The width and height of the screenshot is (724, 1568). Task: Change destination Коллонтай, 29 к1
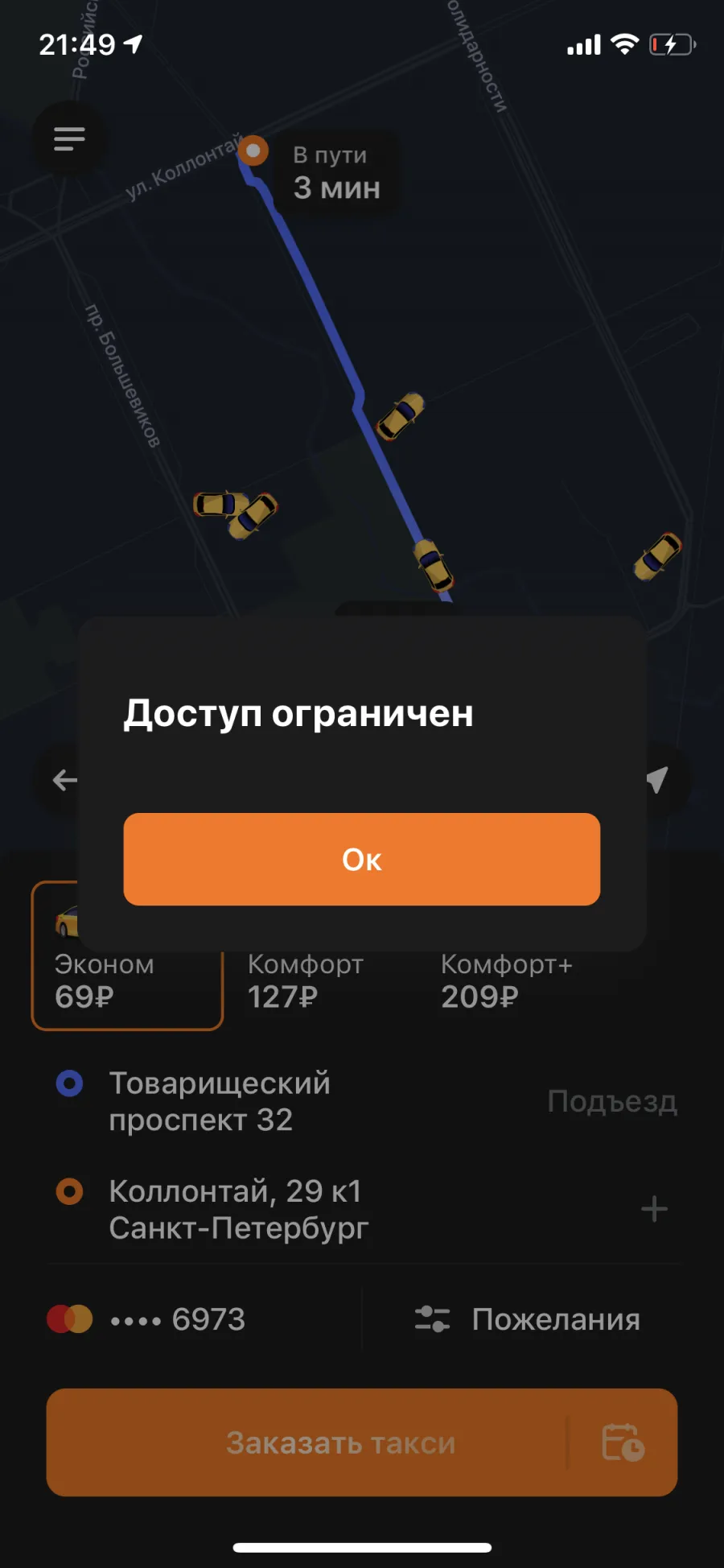pos(238,1209)
